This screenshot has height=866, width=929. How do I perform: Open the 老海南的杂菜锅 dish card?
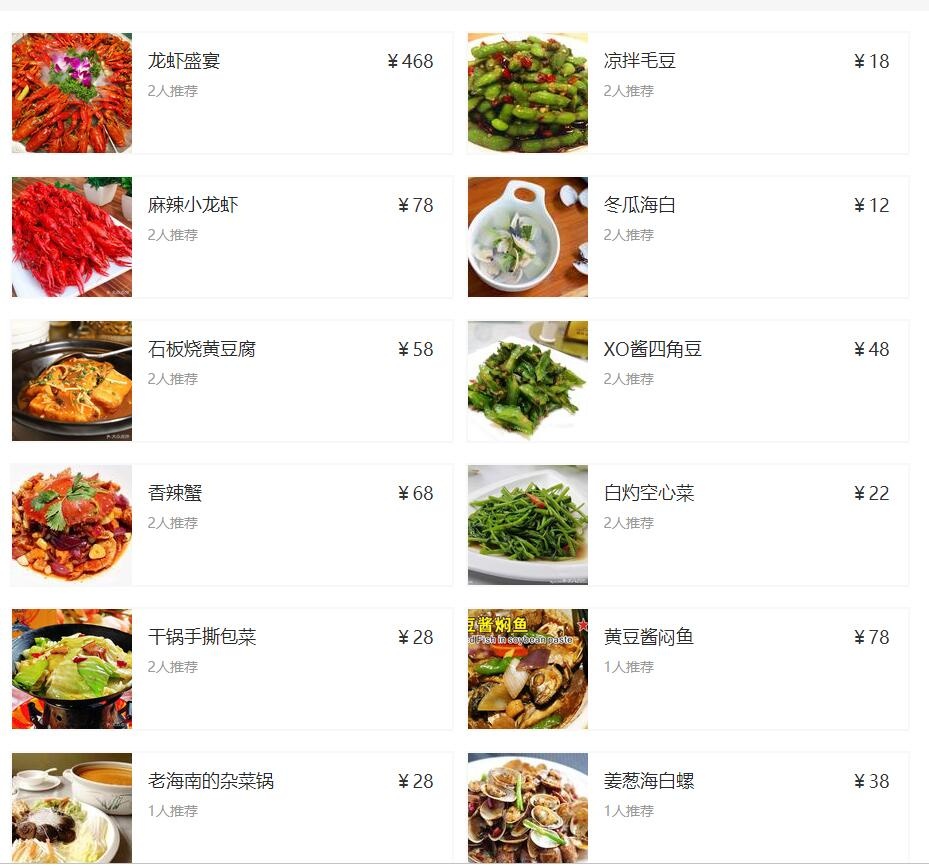tap(231, 806)
